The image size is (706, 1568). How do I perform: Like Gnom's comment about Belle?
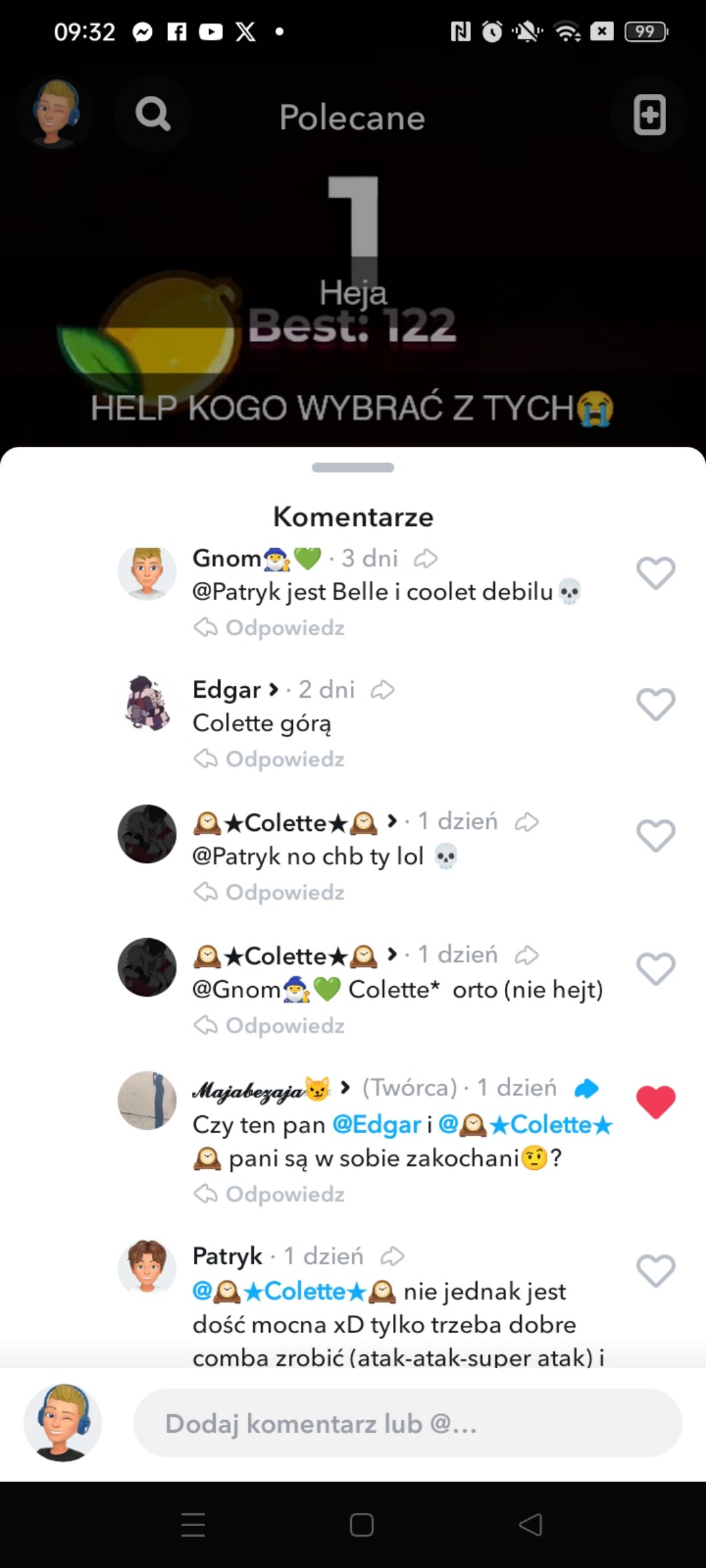click(x=655, y=573)
